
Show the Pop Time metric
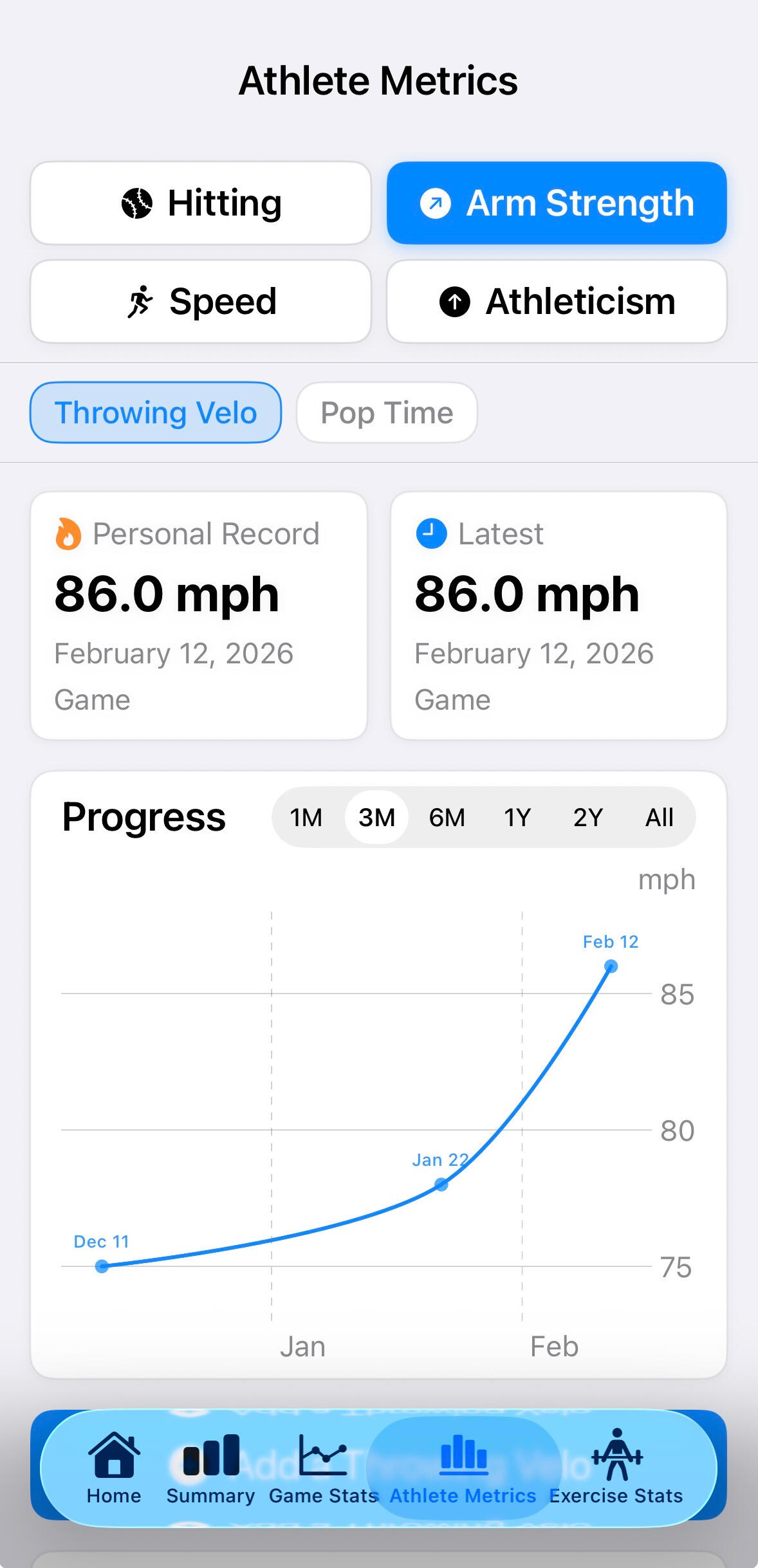point(387,413)
